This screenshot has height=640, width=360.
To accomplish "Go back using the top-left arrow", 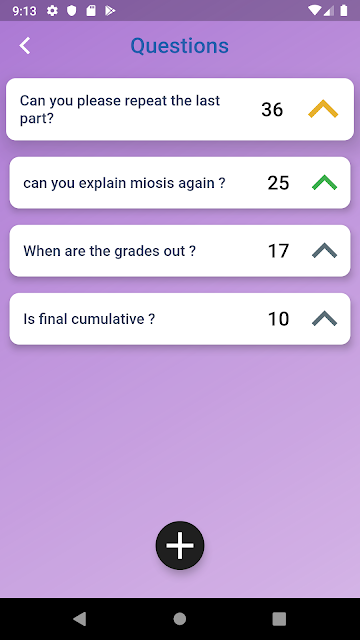I will point(25,45).
